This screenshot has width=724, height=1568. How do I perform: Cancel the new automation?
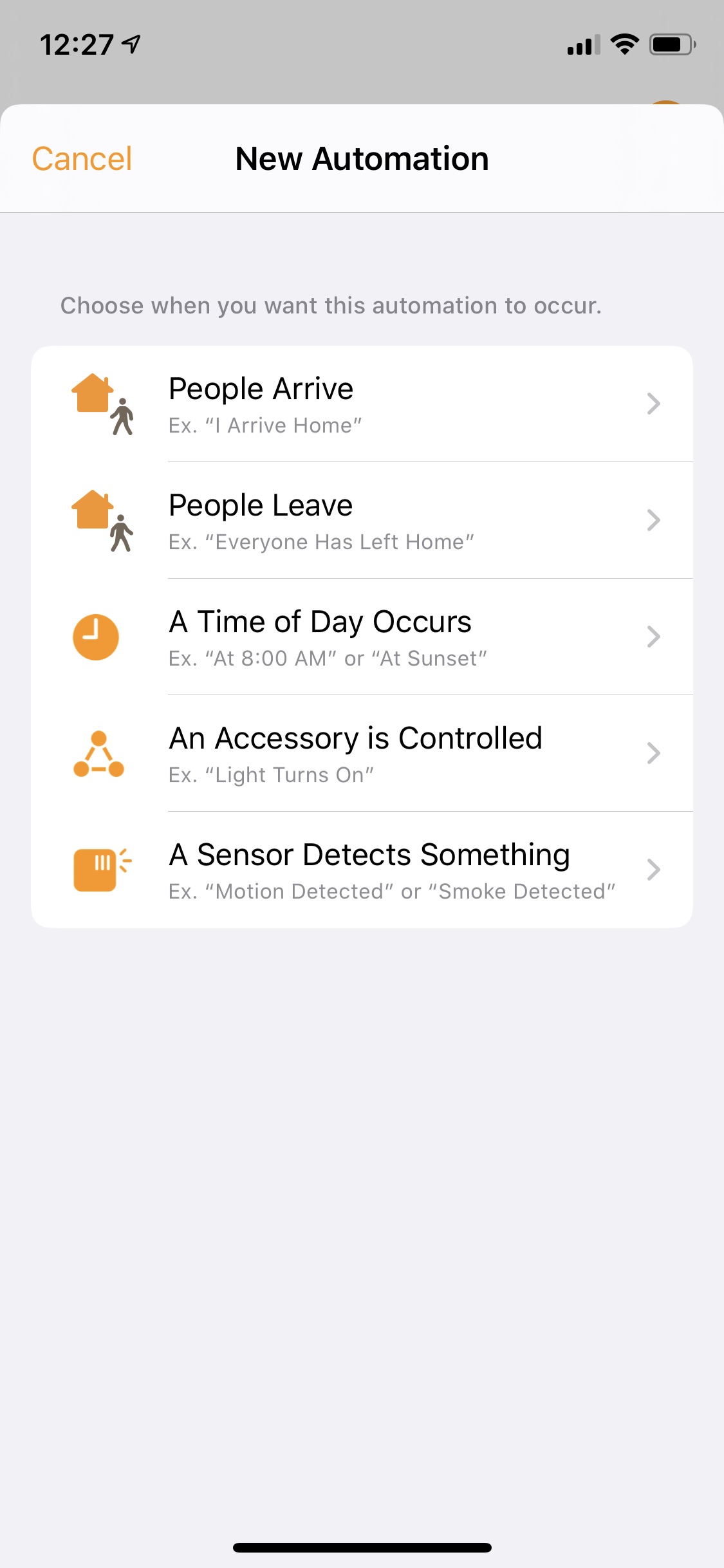[82, 159]
